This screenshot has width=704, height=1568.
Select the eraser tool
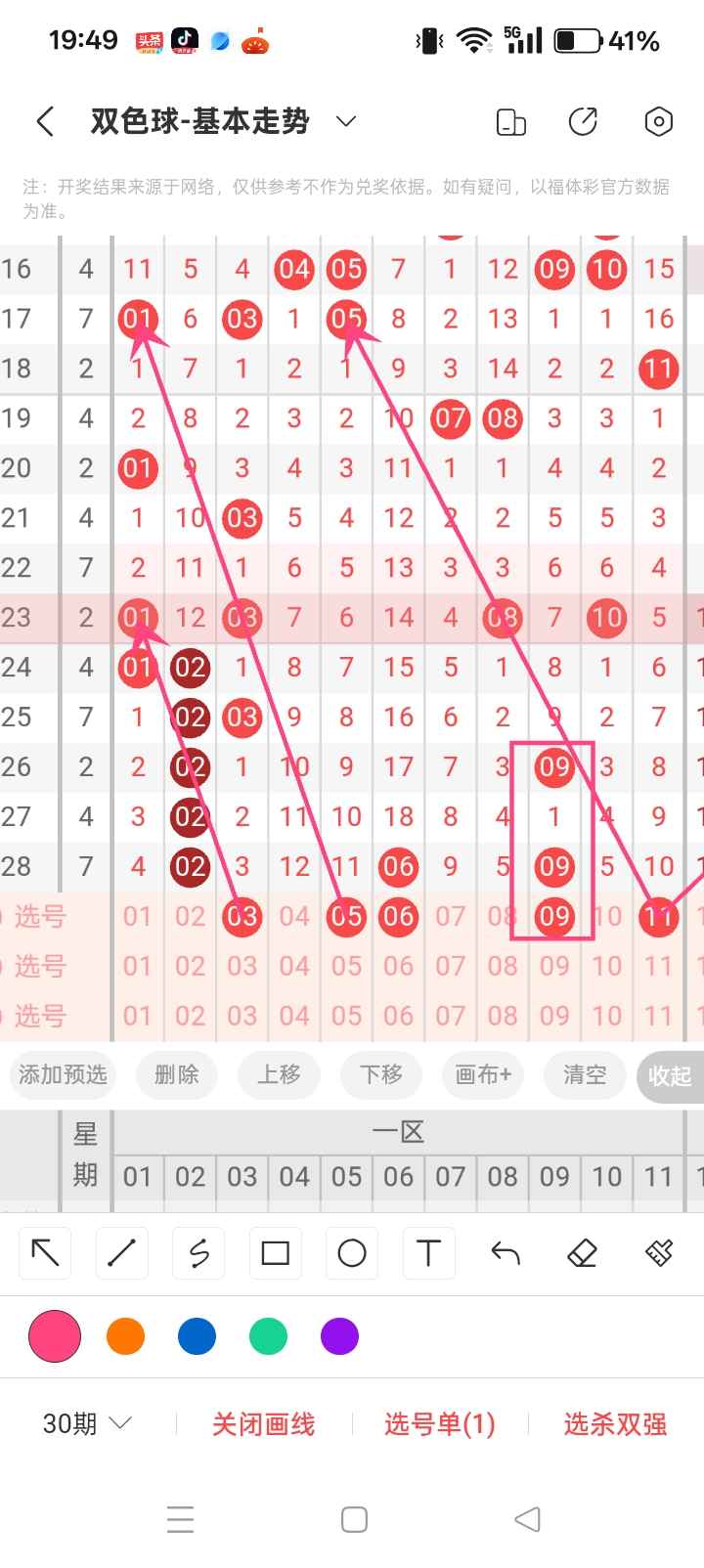coord(582,1252)
